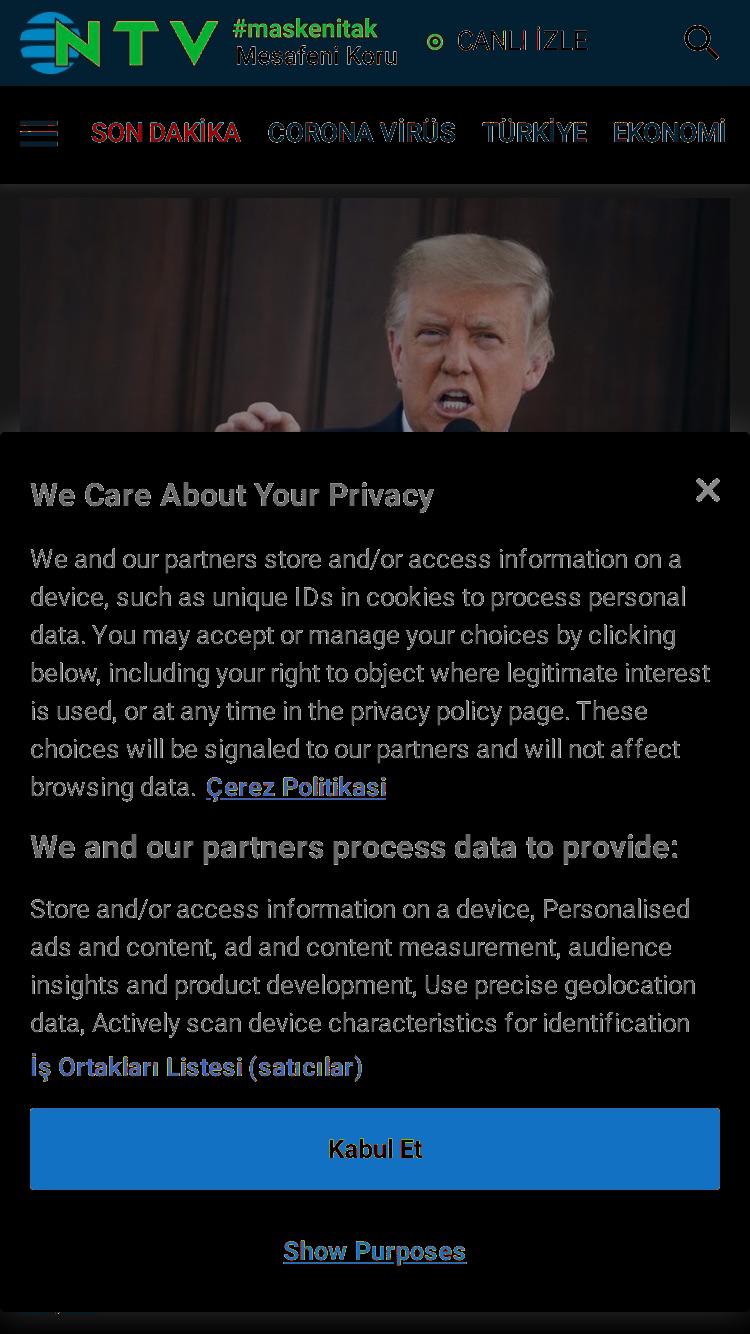The image size is (750, 1334).
Task: Open the hamburger menu
Action: [x=39, y=133]
